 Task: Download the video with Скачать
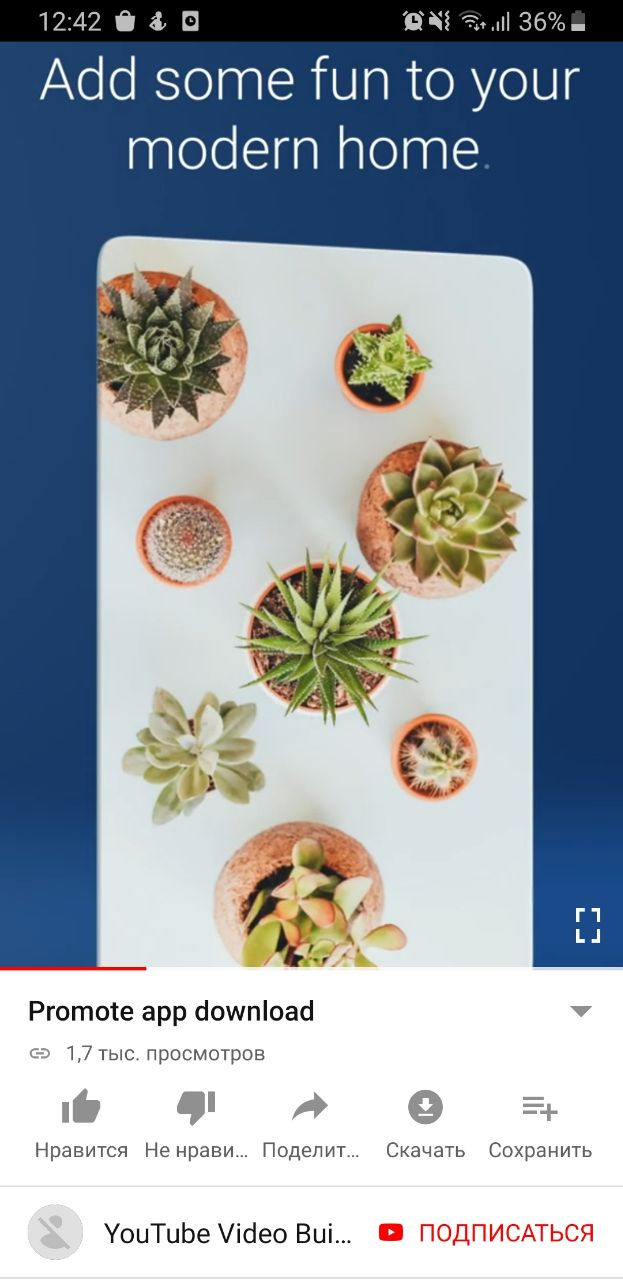[425, 1124]
